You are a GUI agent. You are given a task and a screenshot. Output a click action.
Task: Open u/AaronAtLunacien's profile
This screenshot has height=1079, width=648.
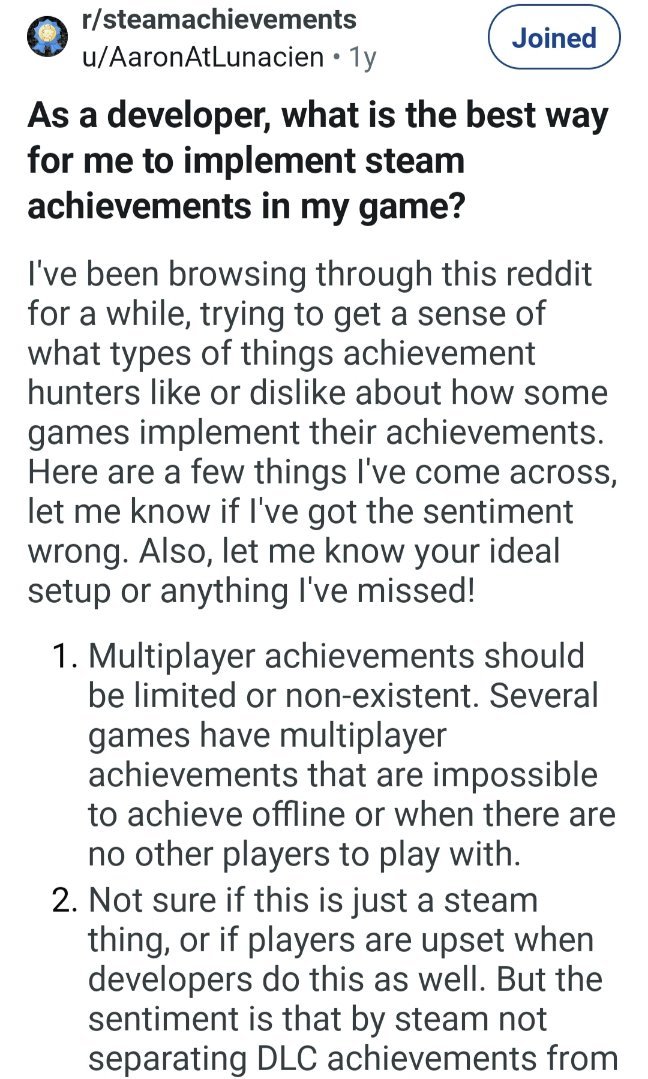203,57
